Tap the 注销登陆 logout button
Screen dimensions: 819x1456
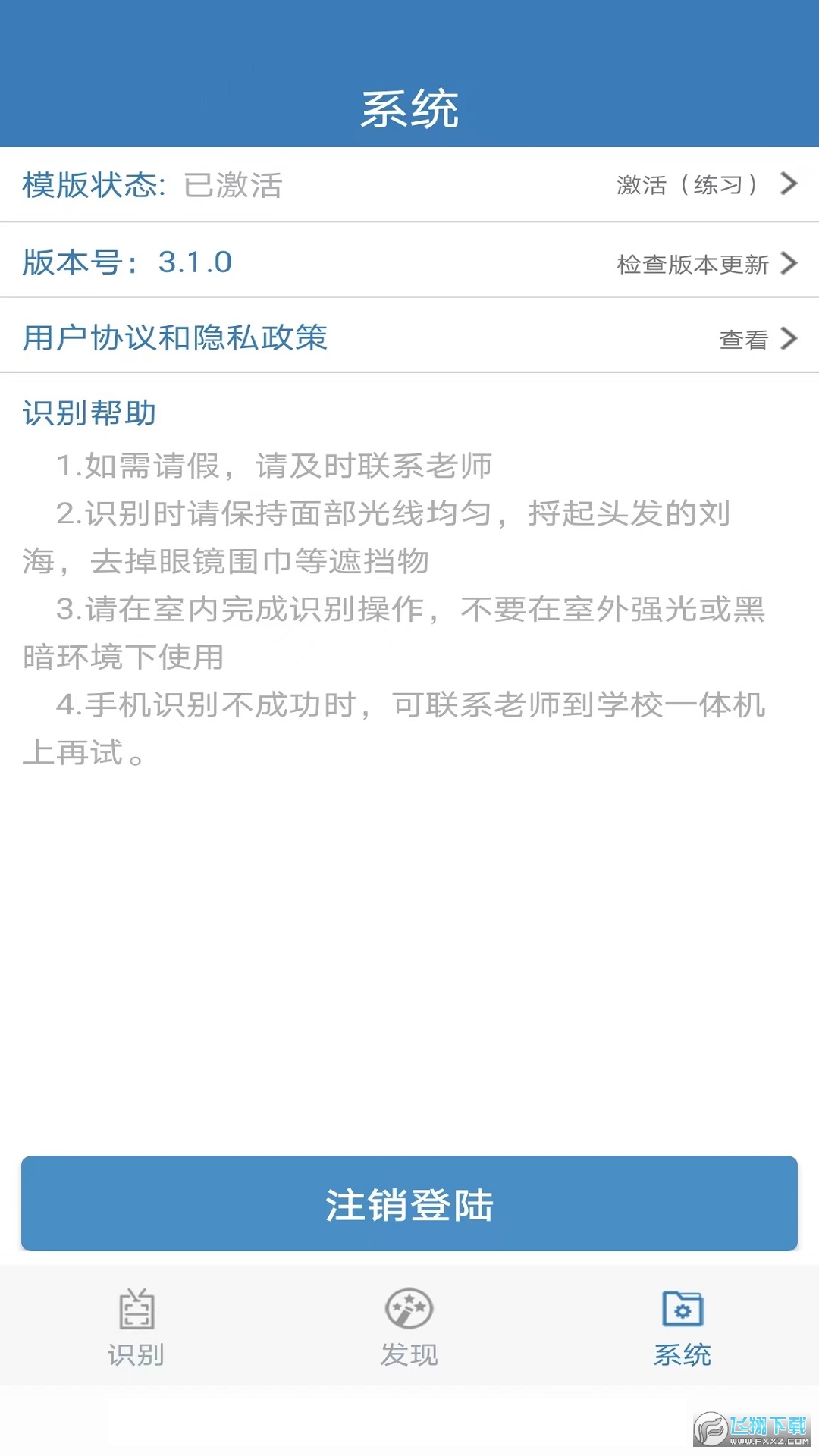(409, 1203)
